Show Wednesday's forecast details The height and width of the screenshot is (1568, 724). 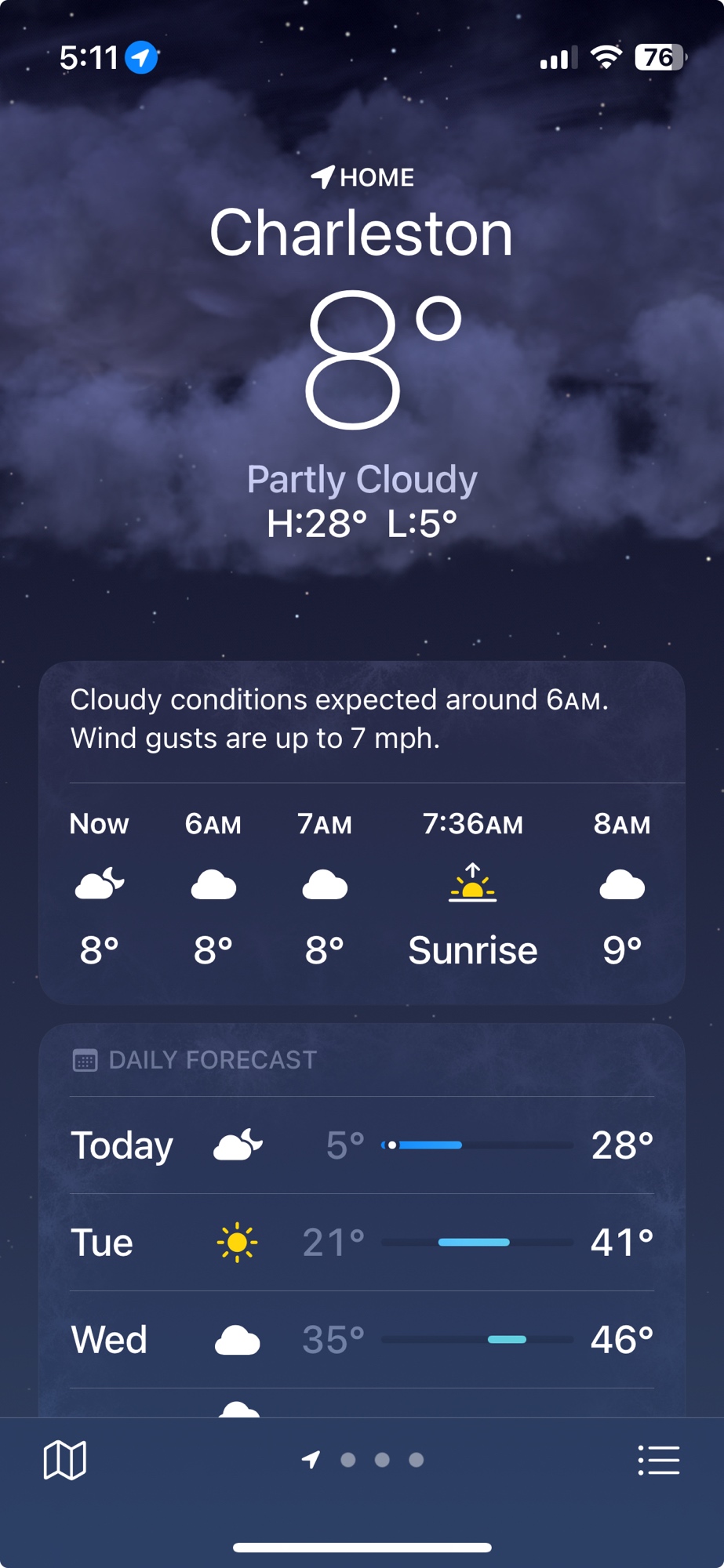(x=362, y=1340)
